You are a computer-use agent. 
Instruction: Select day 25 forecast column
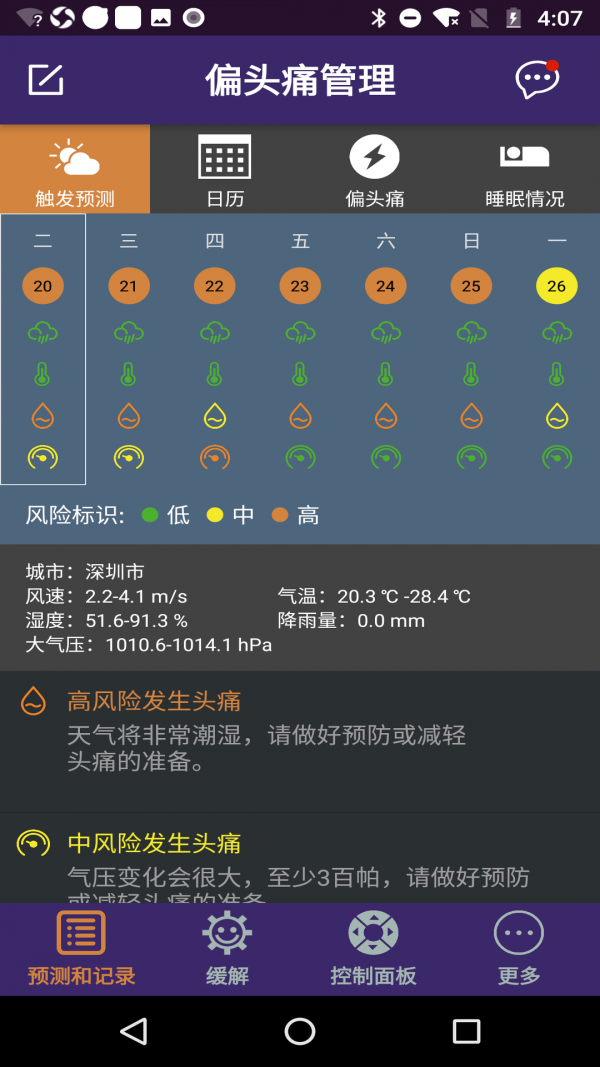(471, 286)
